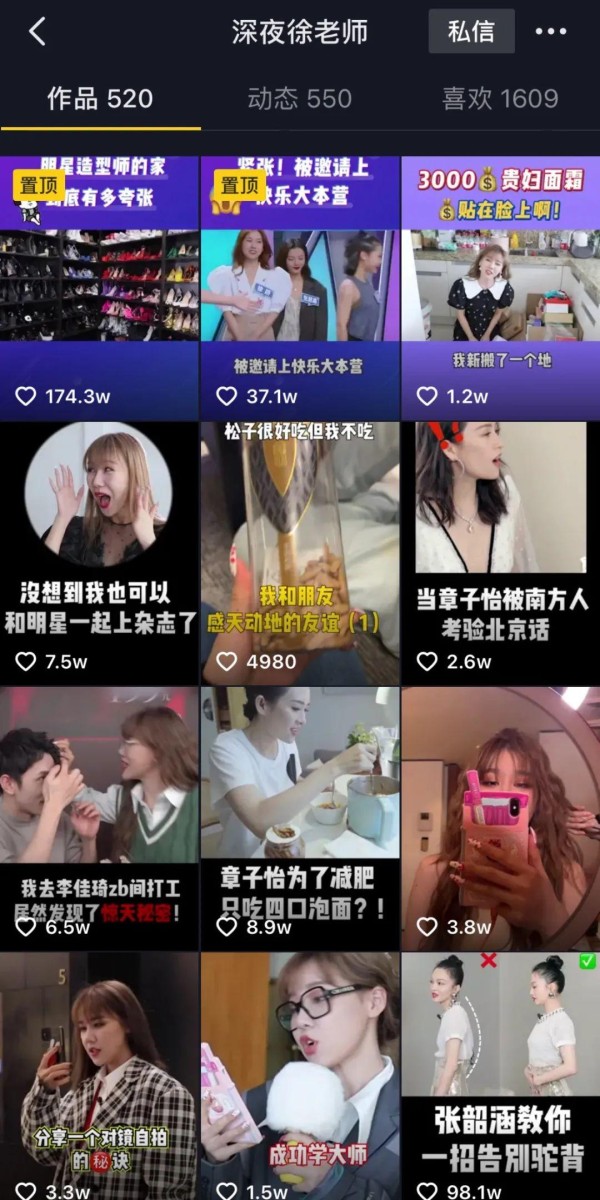Open the three-dot overflow menu
Image resolution: width=600 pixels, height=1200 pixels.
551,32
